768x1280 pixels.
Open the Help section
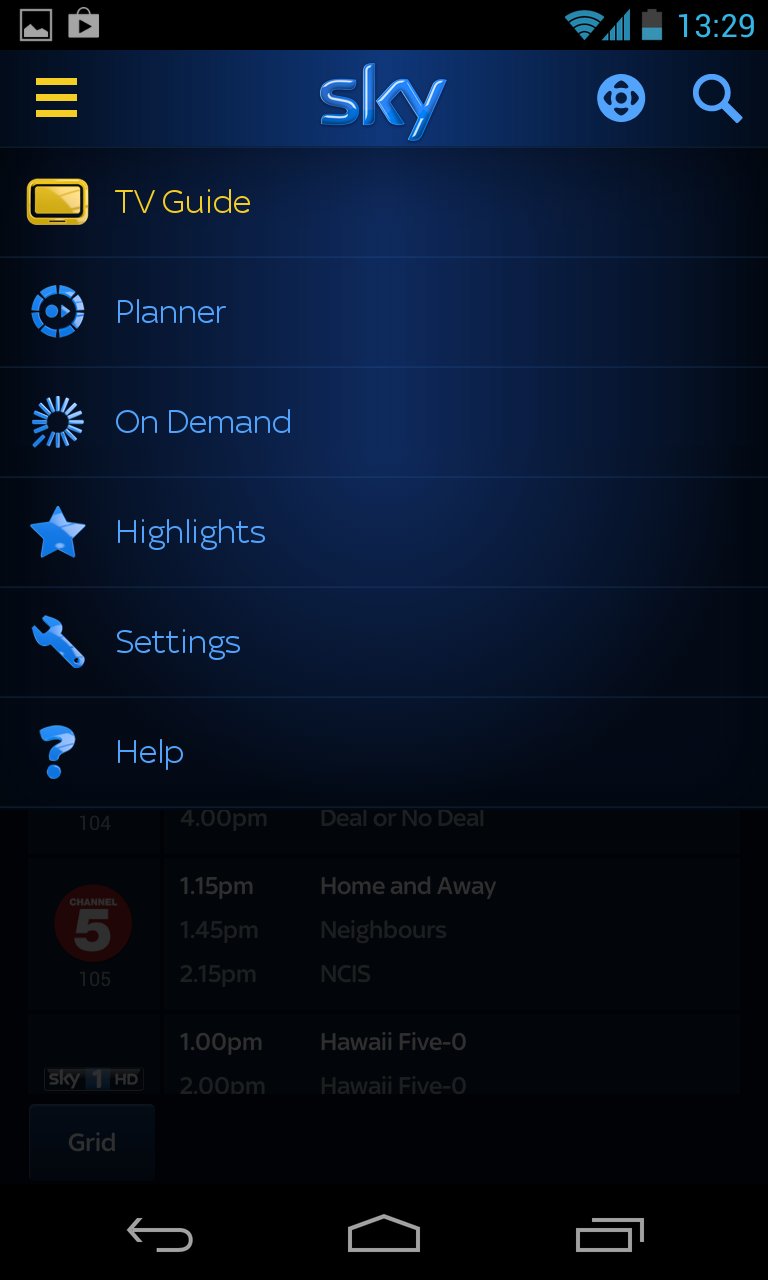click(x=384, y=753)
